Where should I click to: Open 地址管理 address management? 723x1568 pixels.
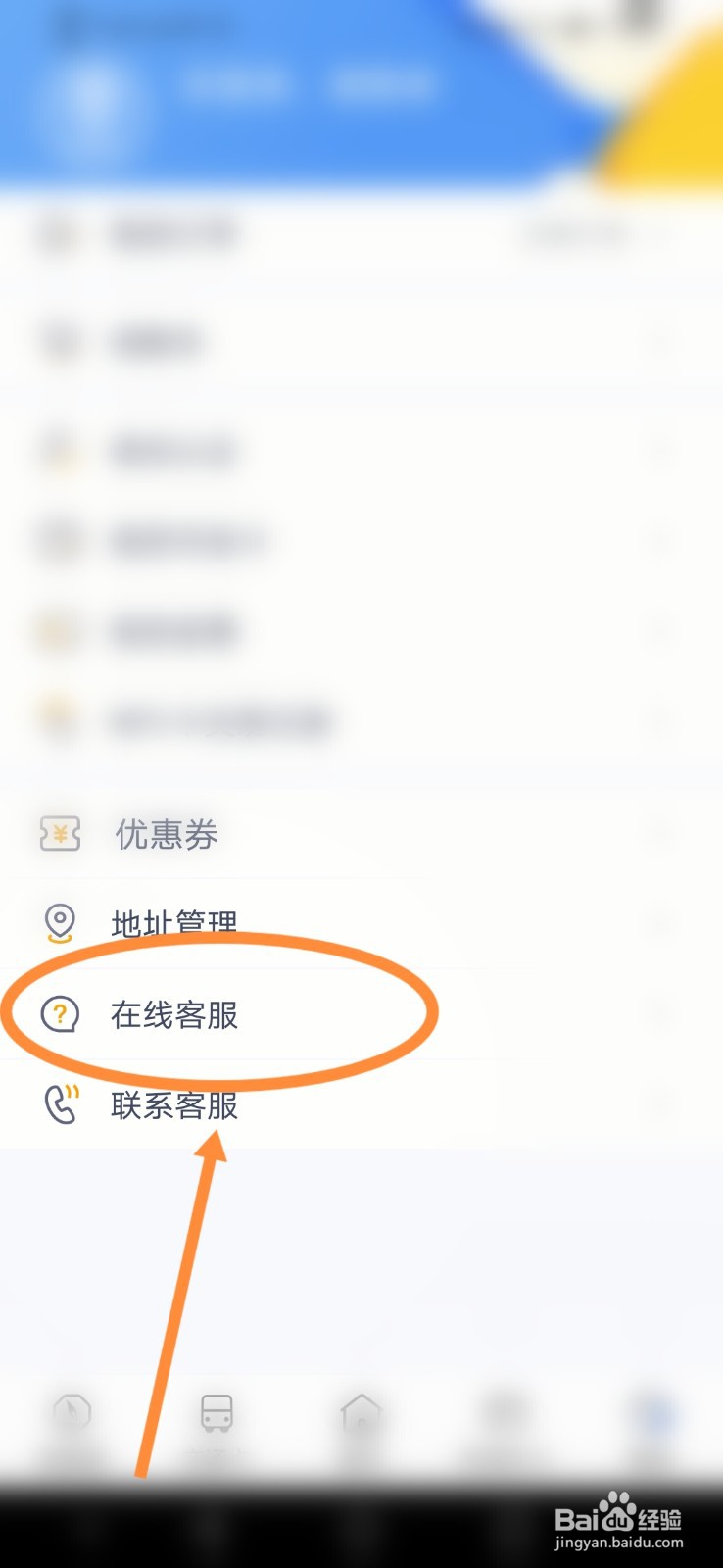(173, 923)
